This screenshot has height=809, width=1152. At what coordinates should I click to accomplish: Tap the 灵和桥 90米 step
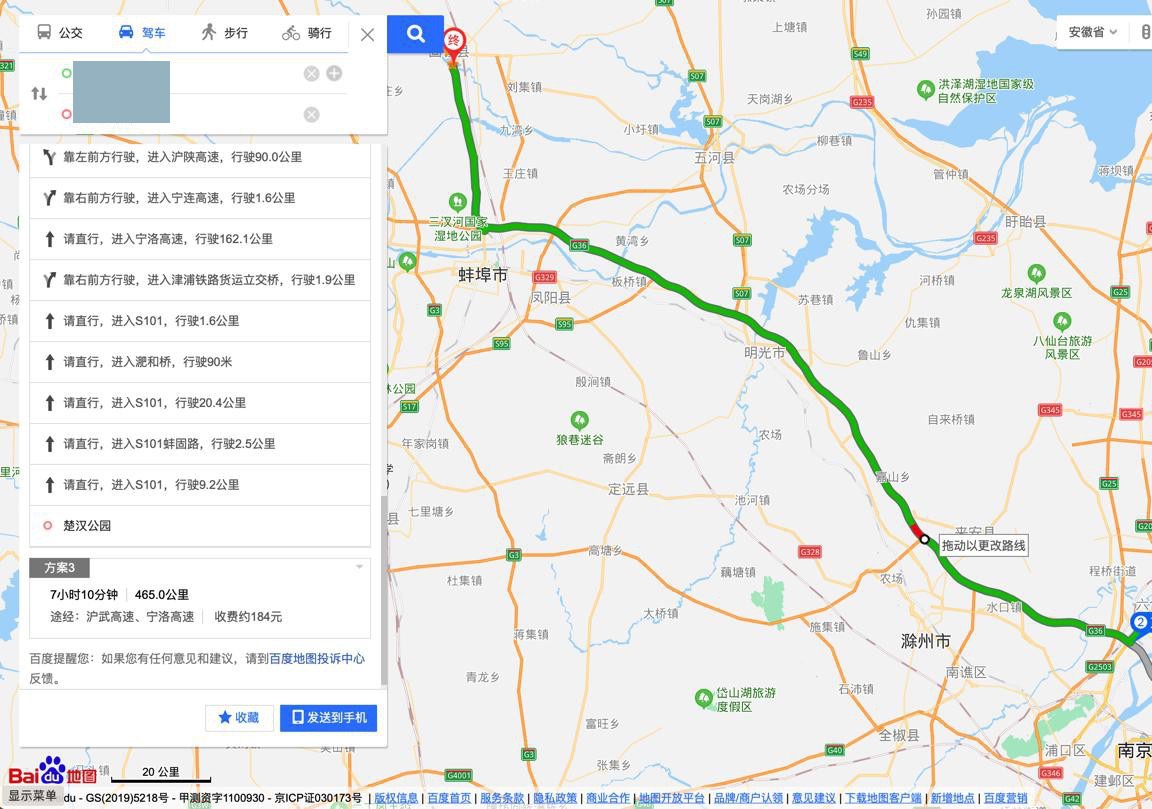point(199,362)
